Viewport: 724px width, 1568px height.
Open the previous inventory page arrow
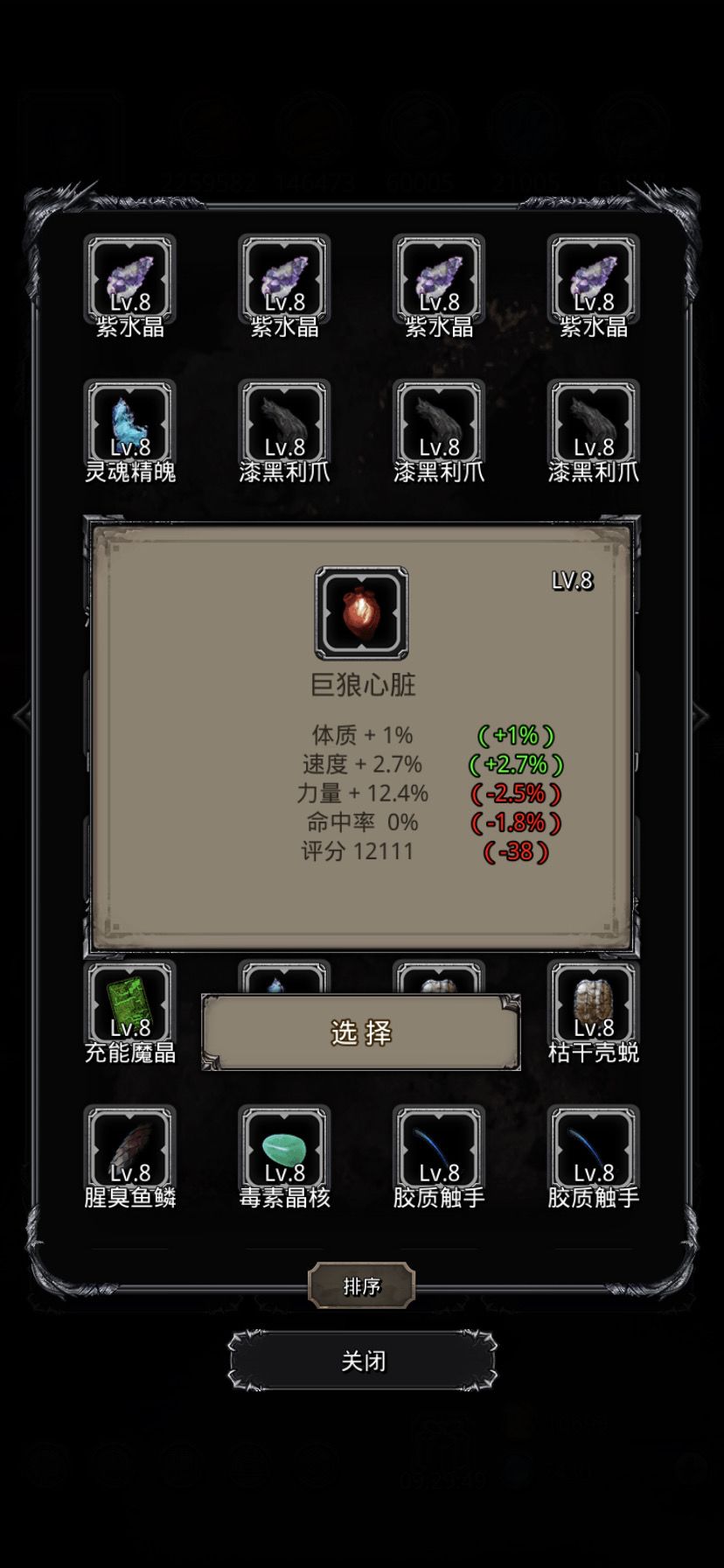(x=17, y=717)
